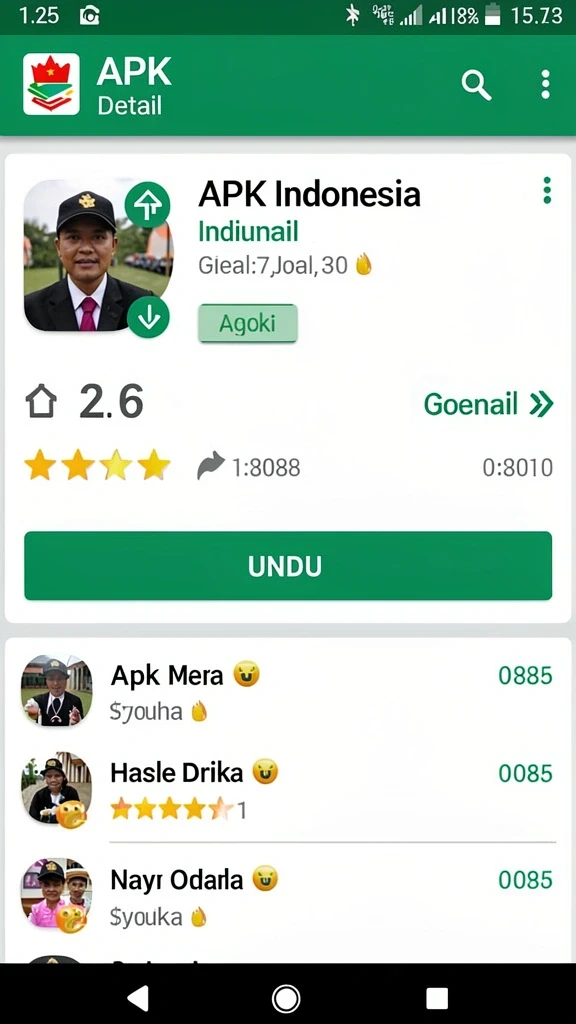Open the Apk Mera entry

pyautogui.click(x=288, y=692)
